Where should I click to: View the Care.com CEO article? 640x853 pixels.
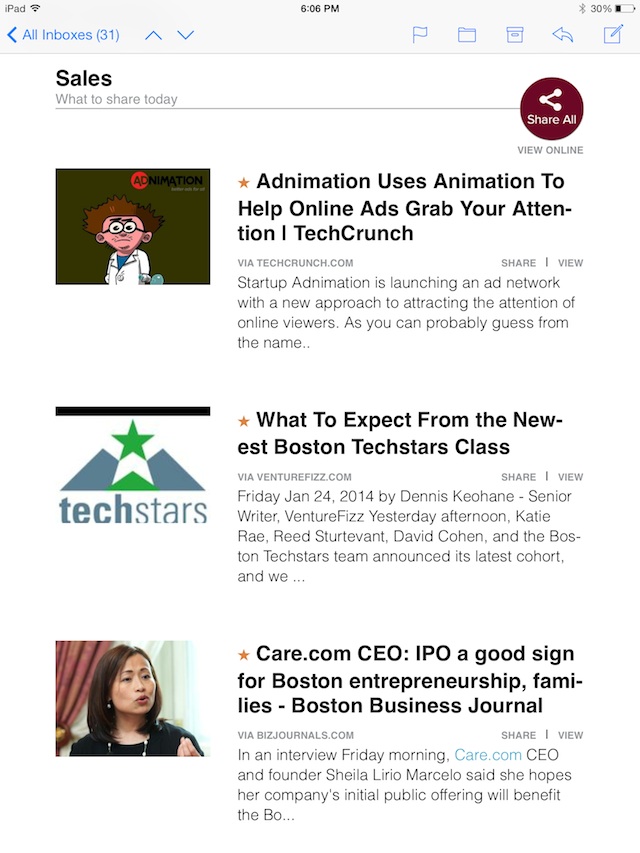[570, 735]
